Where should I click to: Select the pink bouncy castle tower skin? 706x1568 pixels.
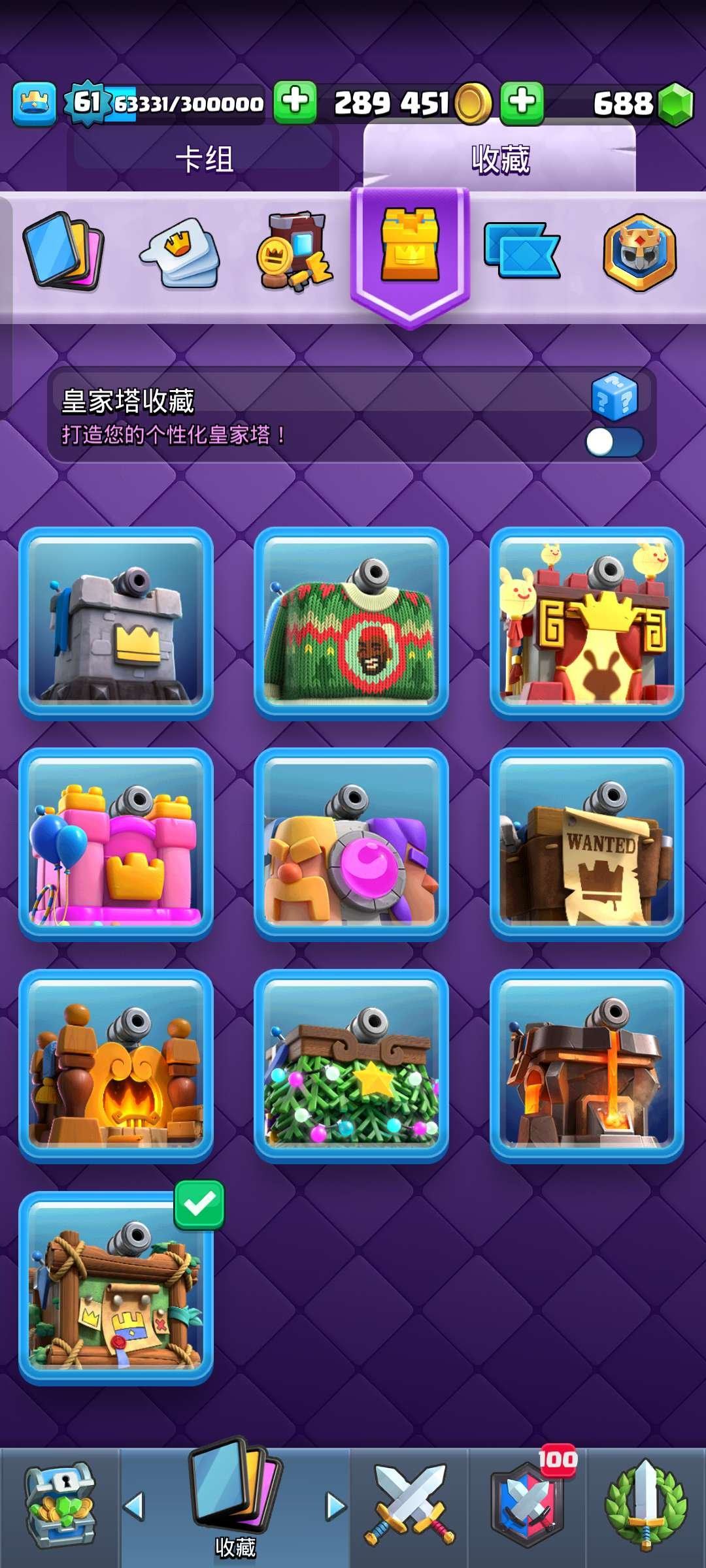pos(116,845)
